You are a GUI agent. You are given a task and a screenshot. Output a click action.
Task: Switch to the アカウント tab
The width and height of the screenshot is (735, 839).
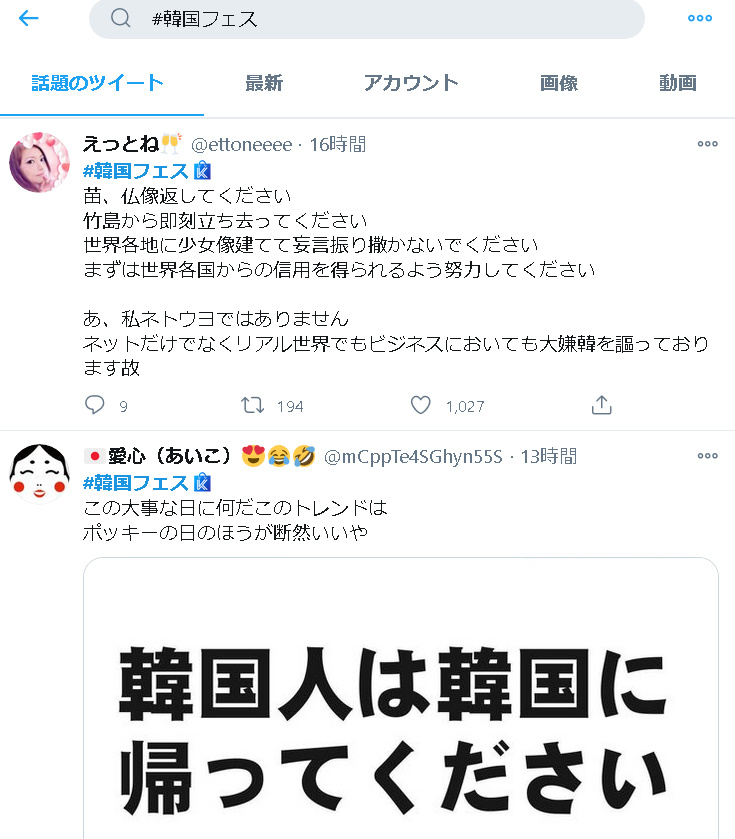click(411, 84)
